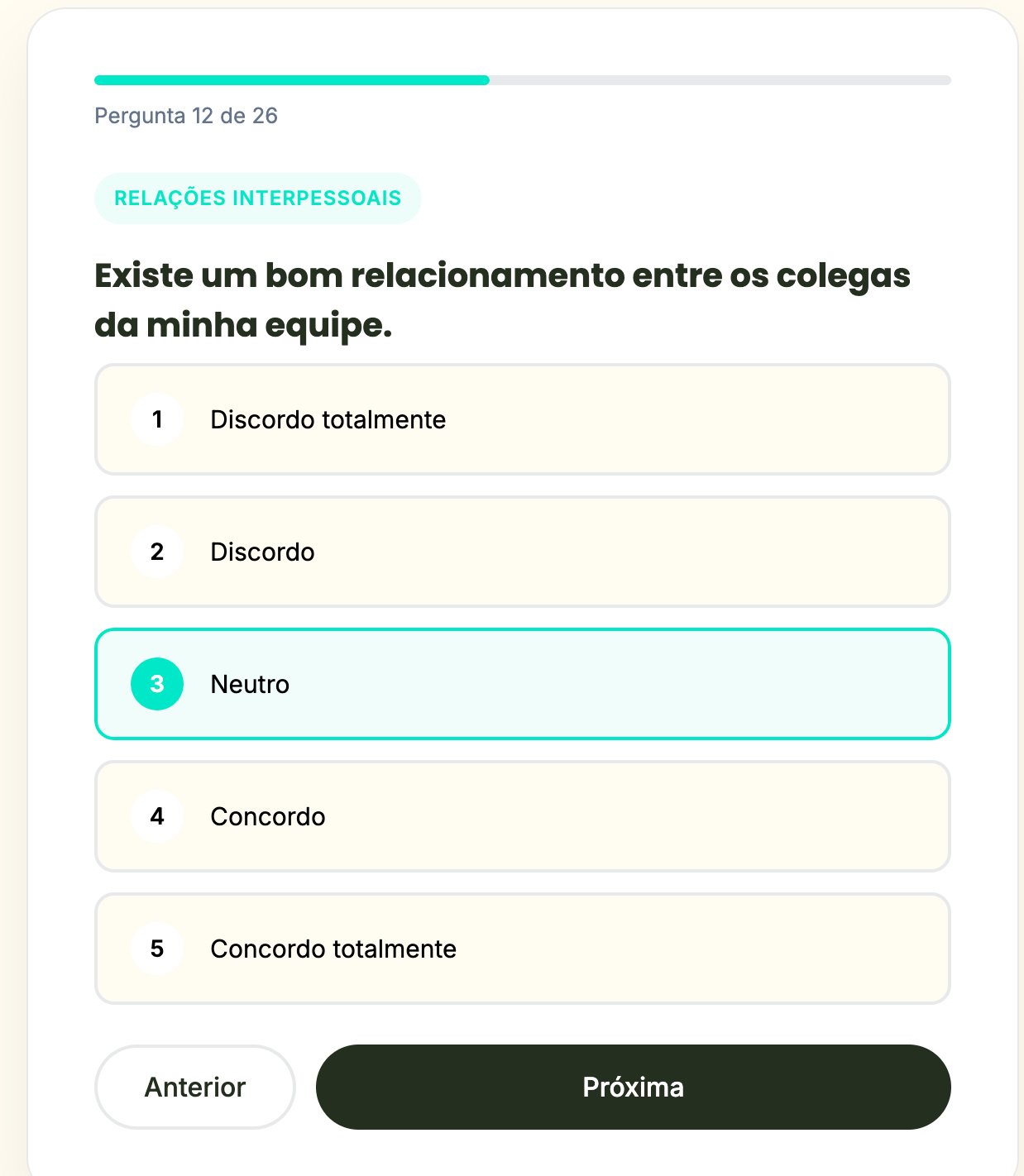Click the RELAÇÕES INTERPESSOAIS category badge
This screenshot has width=1024, height=1176.
tap(258, 198)
